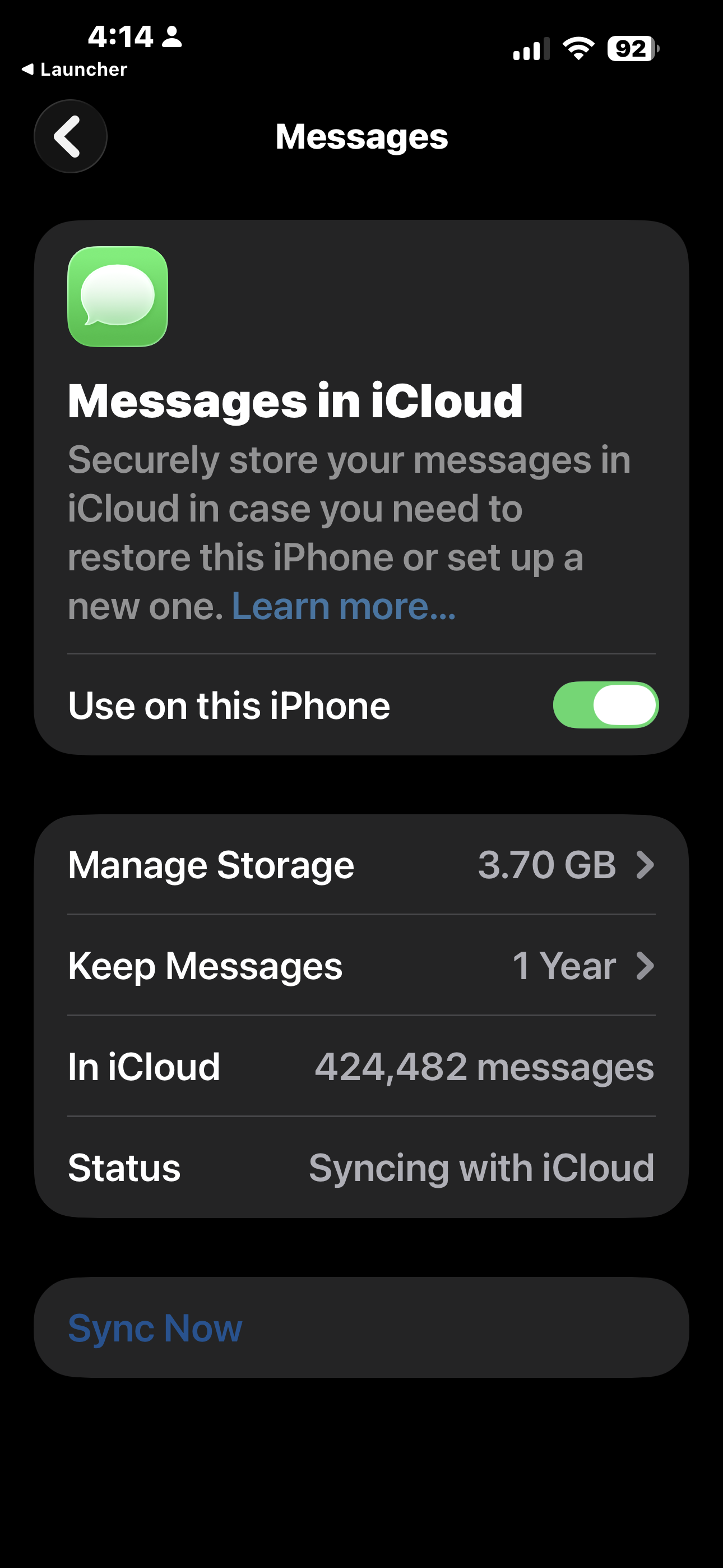Open the Learn more link
The width and height of the screenshot is (723, 1568).
(343, 607)
